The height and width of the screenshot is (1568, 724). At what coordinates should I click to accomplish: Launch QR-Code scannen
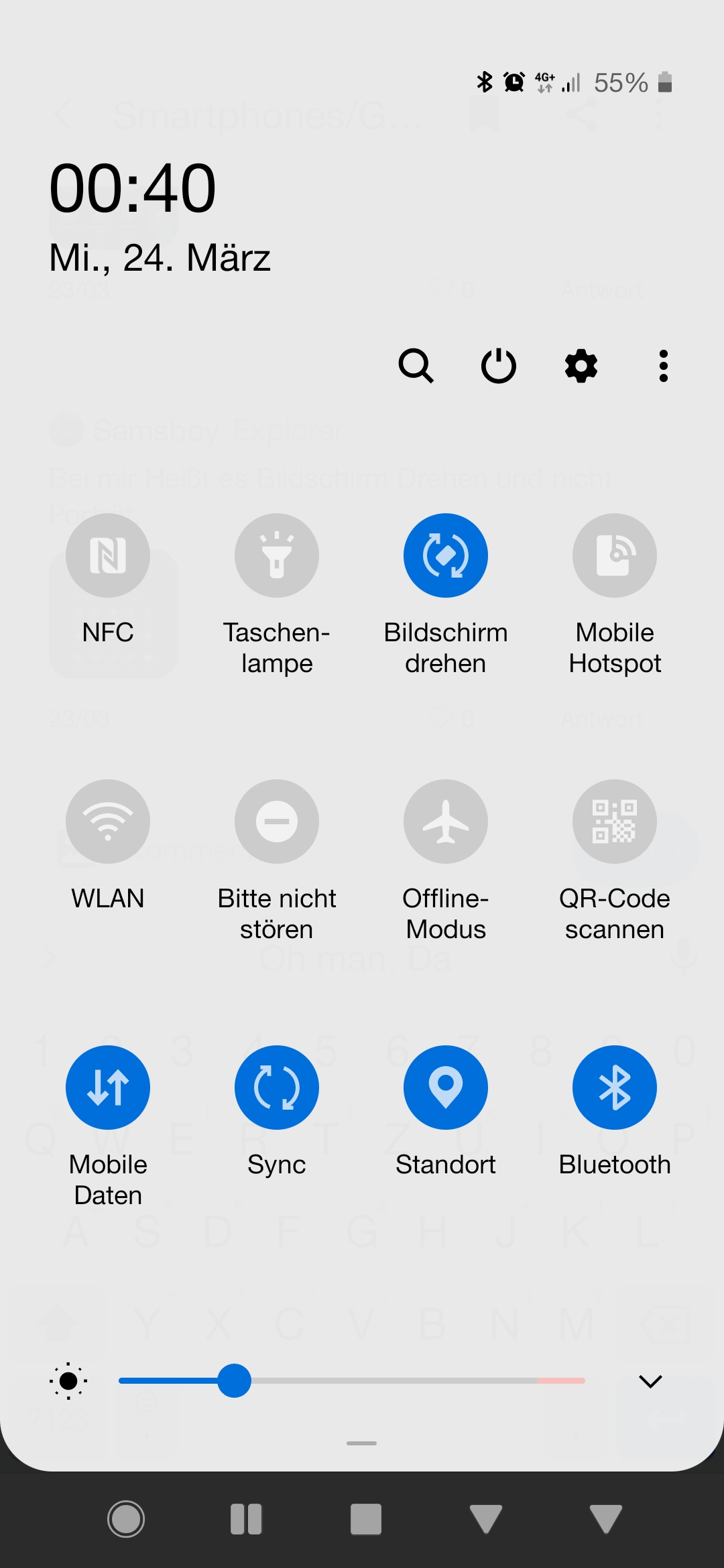click(615, 822)
